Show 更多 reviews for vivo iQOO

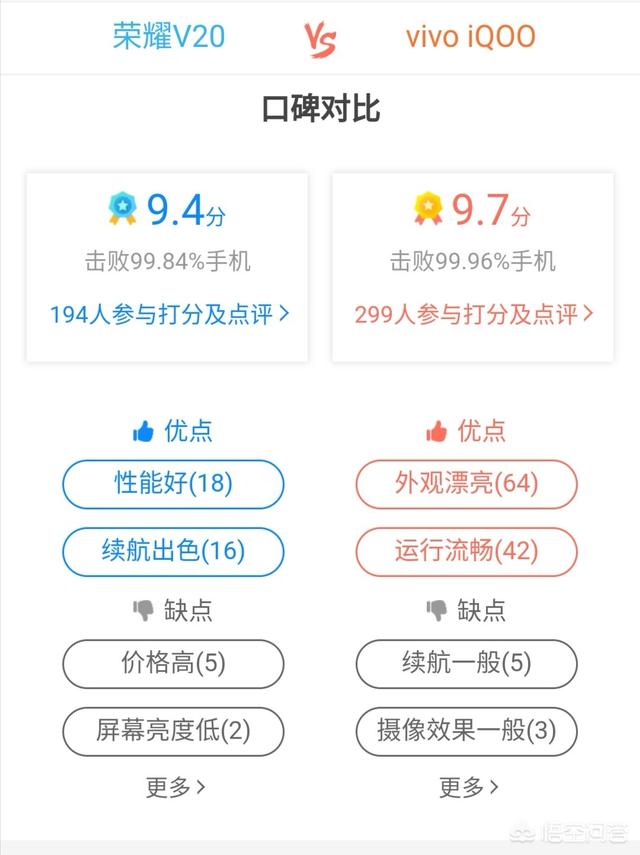click(x=468, y=787)
